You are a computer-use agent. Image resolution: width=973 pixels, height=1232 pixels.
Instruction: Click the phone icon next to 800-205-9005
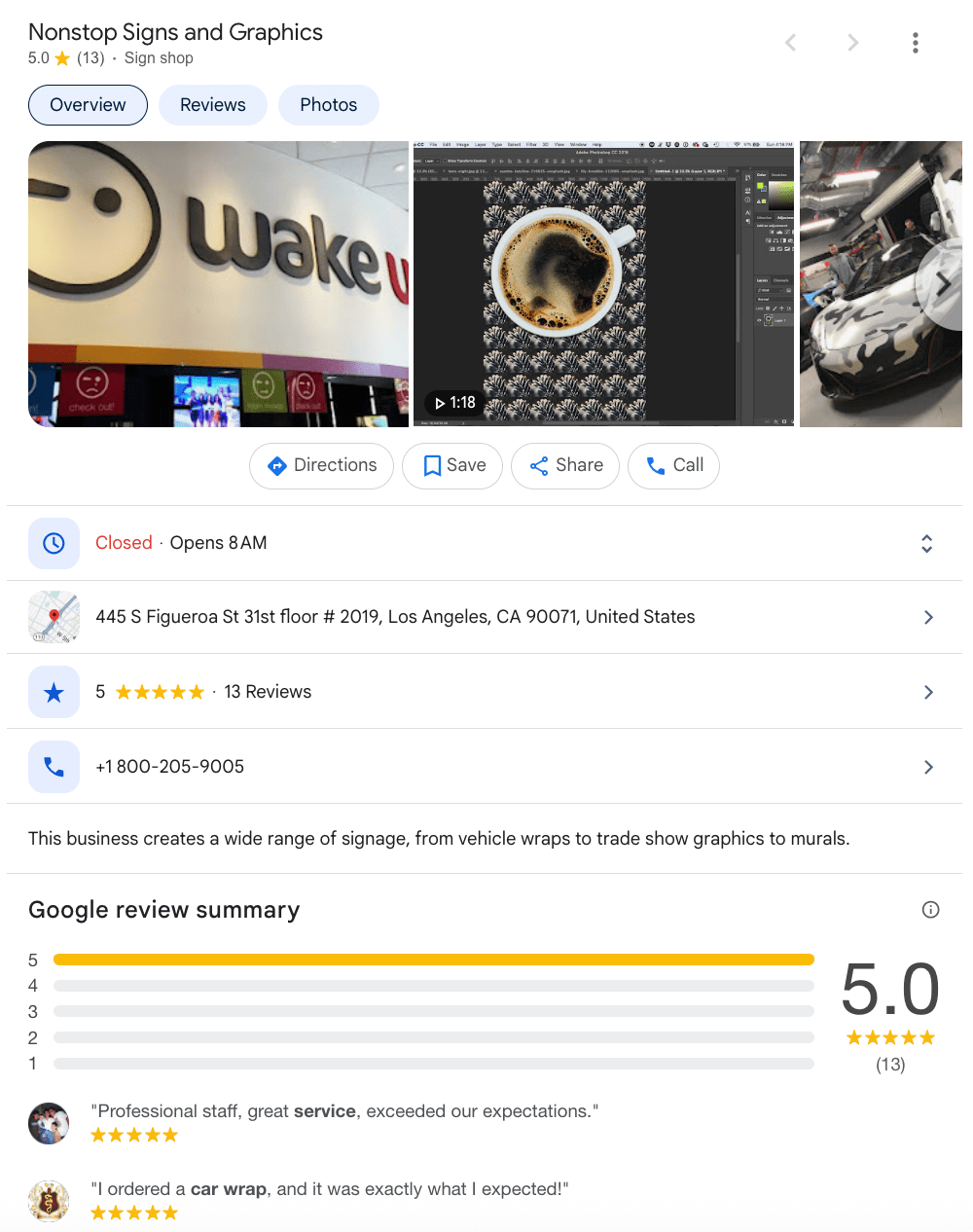54,767
